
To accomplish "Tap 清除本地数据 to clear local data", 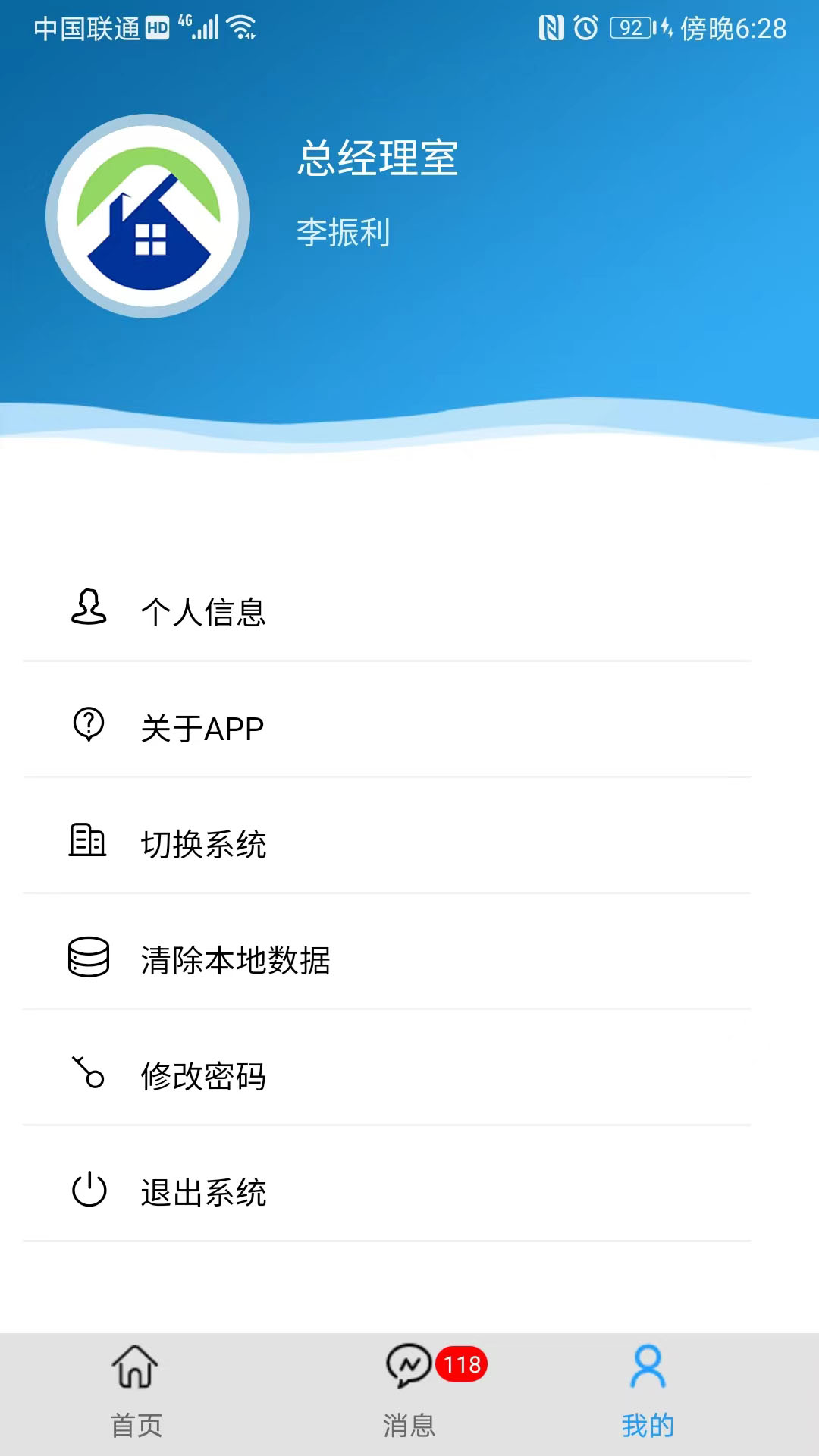I will coord(387,959).
